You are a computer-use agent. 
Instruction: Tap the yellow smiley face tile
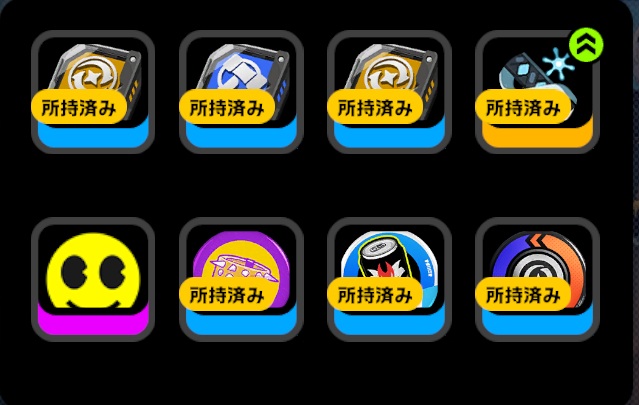pos(93,280)
